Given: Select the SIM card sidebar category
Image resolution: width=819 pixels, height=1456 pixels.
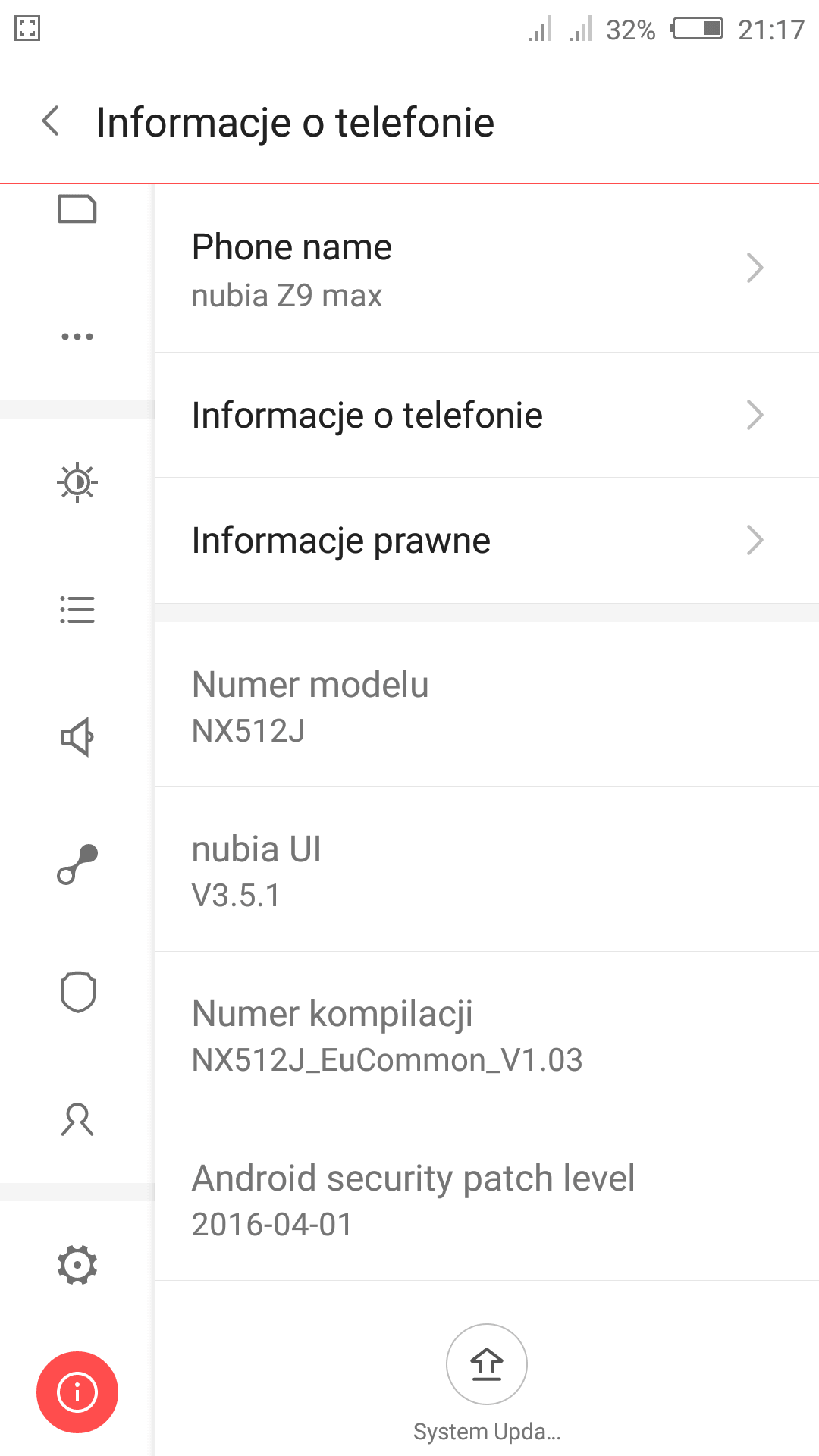Looking at the screenshot, I should (x=77, y=209).
